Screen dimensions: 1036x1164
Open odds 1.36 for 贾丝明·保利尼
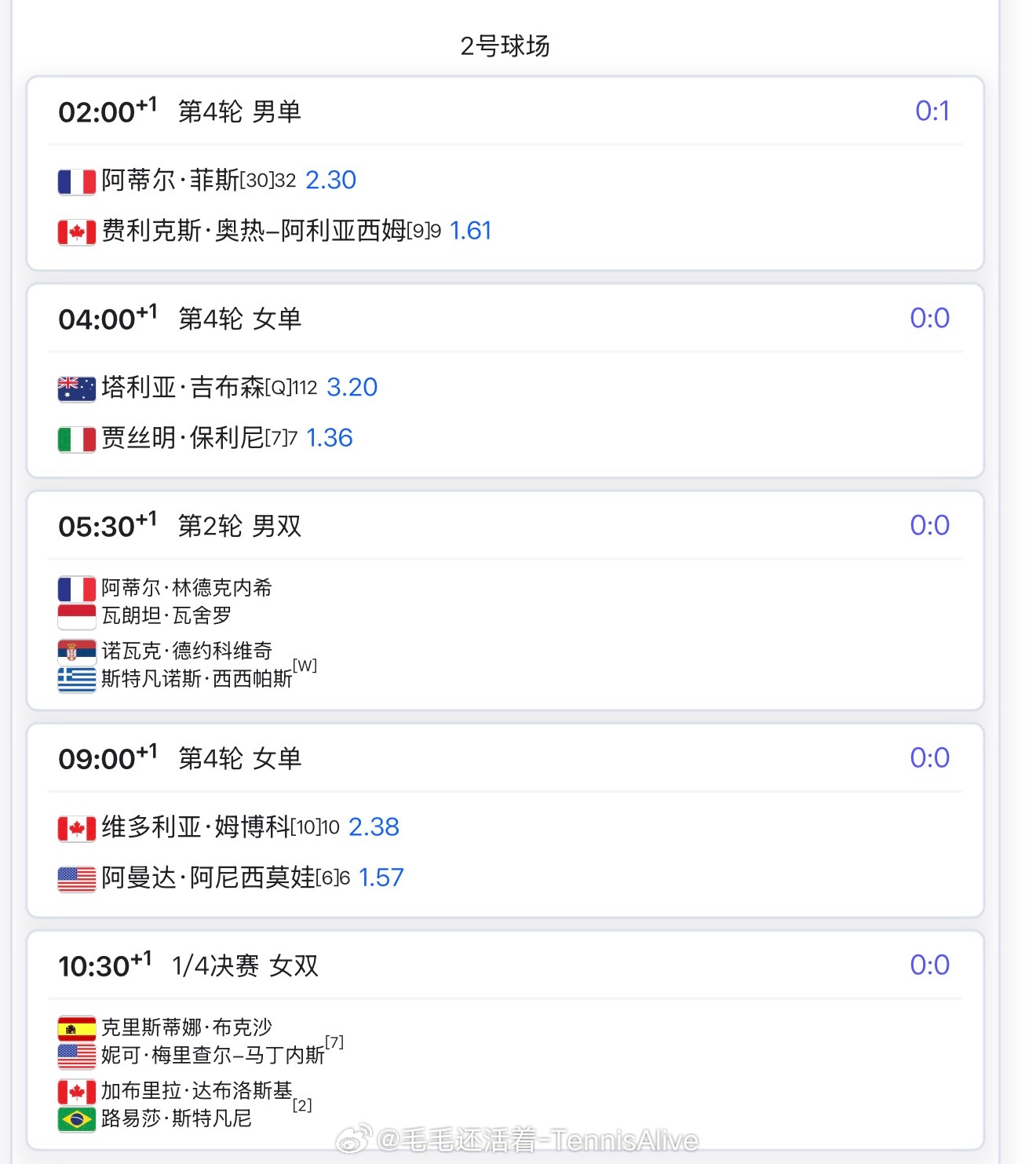[x=330, y=437]
